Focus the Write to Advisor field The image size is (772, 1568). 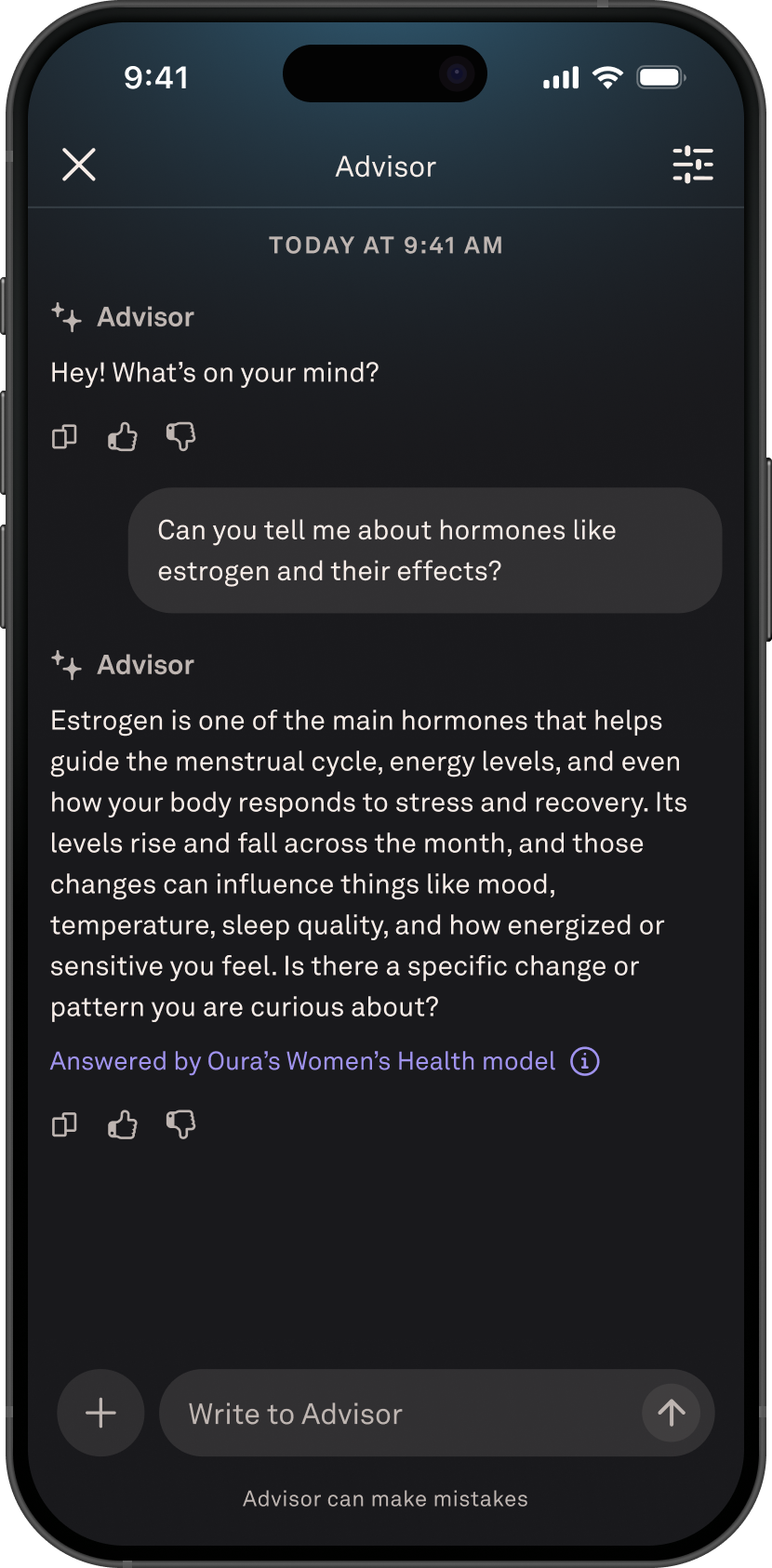pos(400,1414)
